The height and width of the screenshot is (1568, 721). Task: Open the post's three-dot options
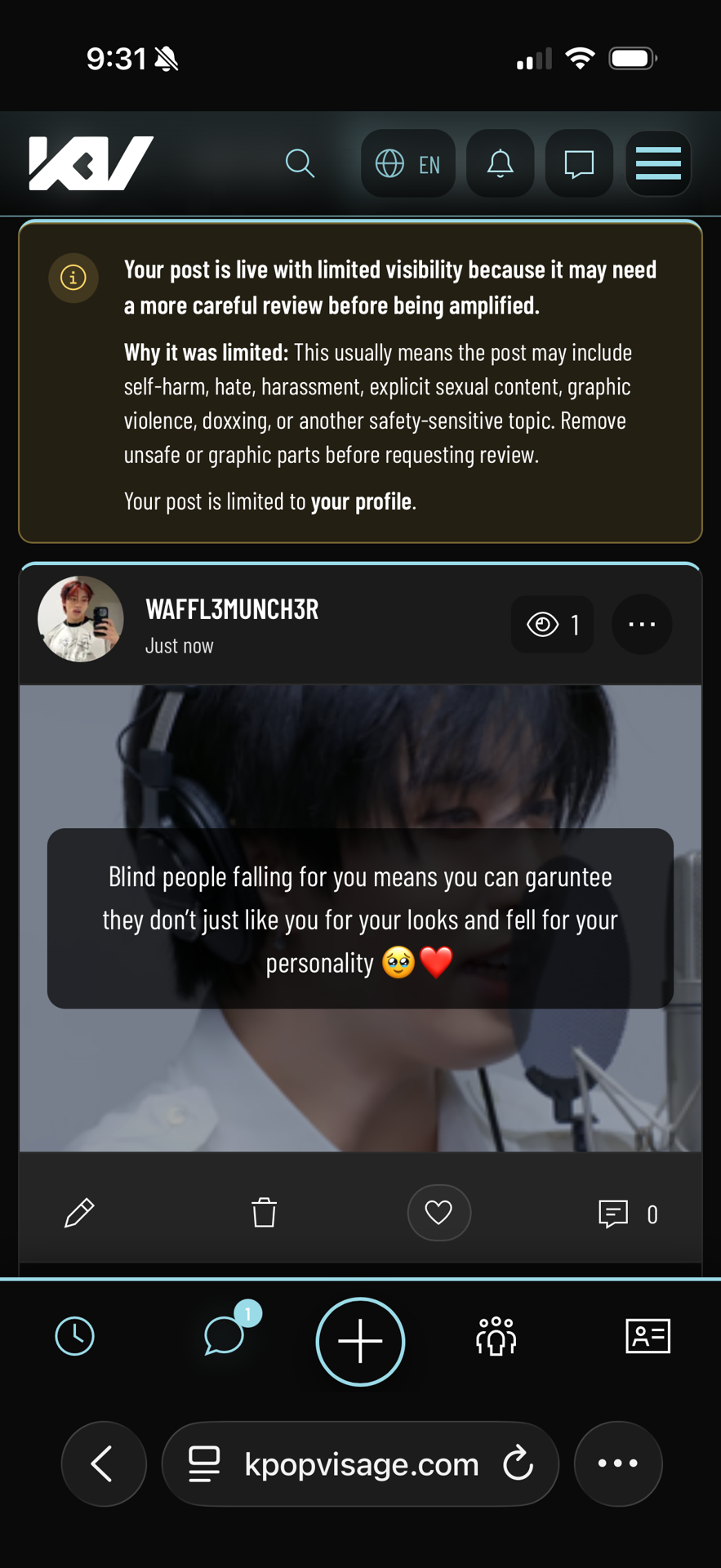tap(642, 624)
